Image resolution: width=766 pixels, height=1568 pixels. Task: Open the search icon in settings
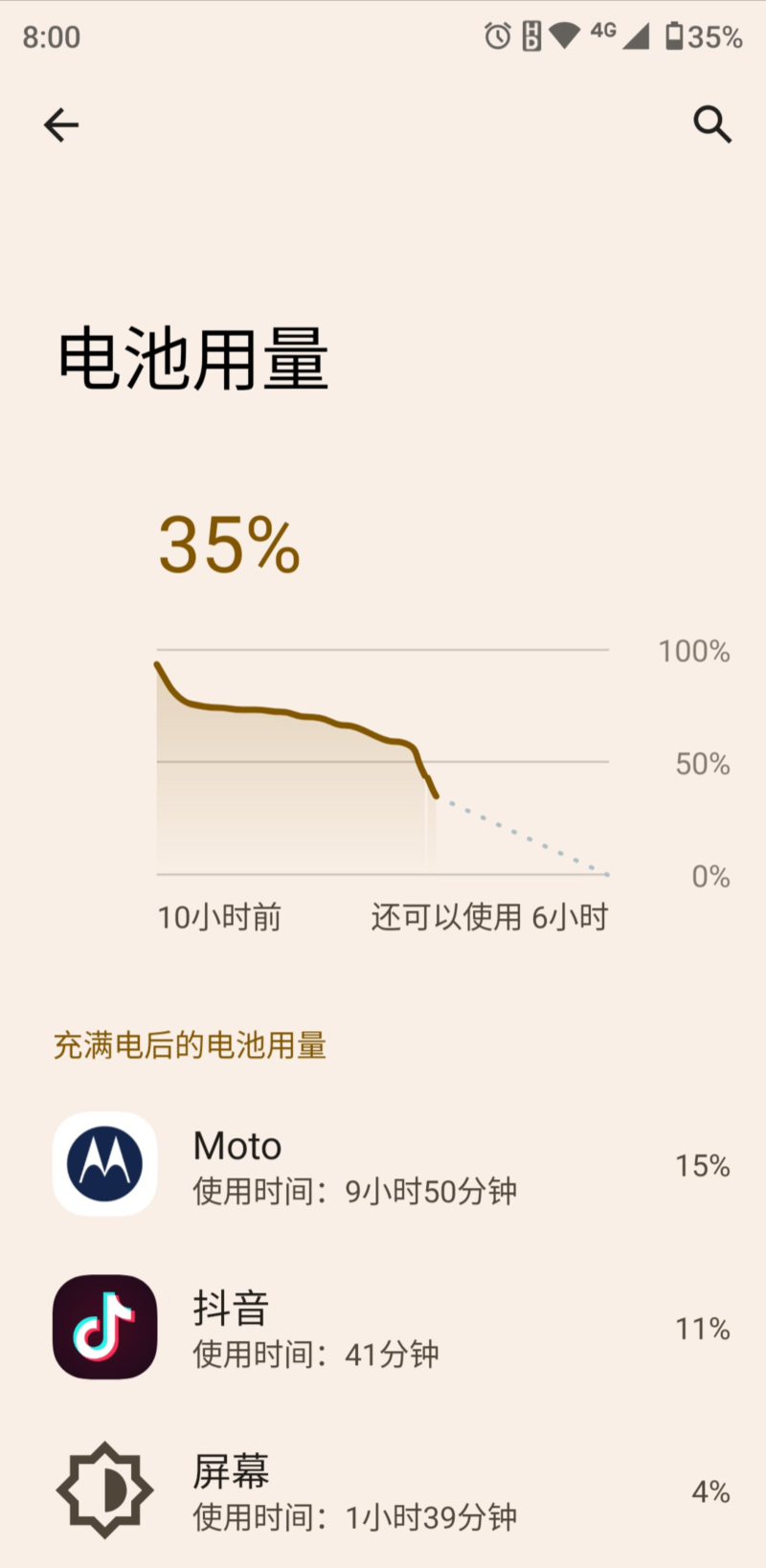[711, 124]
